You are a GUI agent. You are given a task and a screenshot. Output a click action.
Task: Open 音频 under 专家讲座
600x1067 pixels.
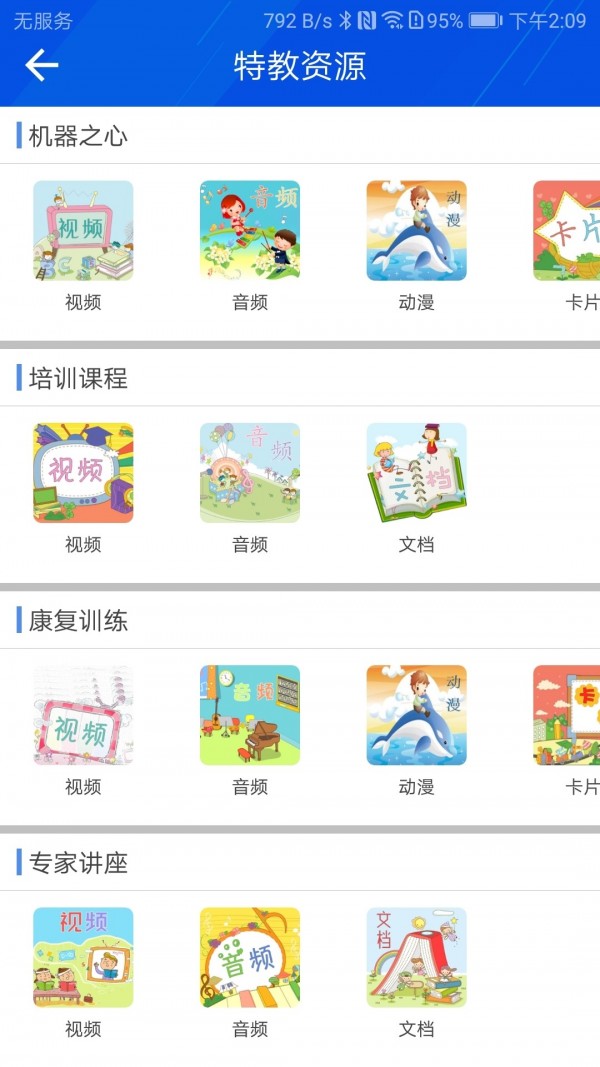point(250,957)
